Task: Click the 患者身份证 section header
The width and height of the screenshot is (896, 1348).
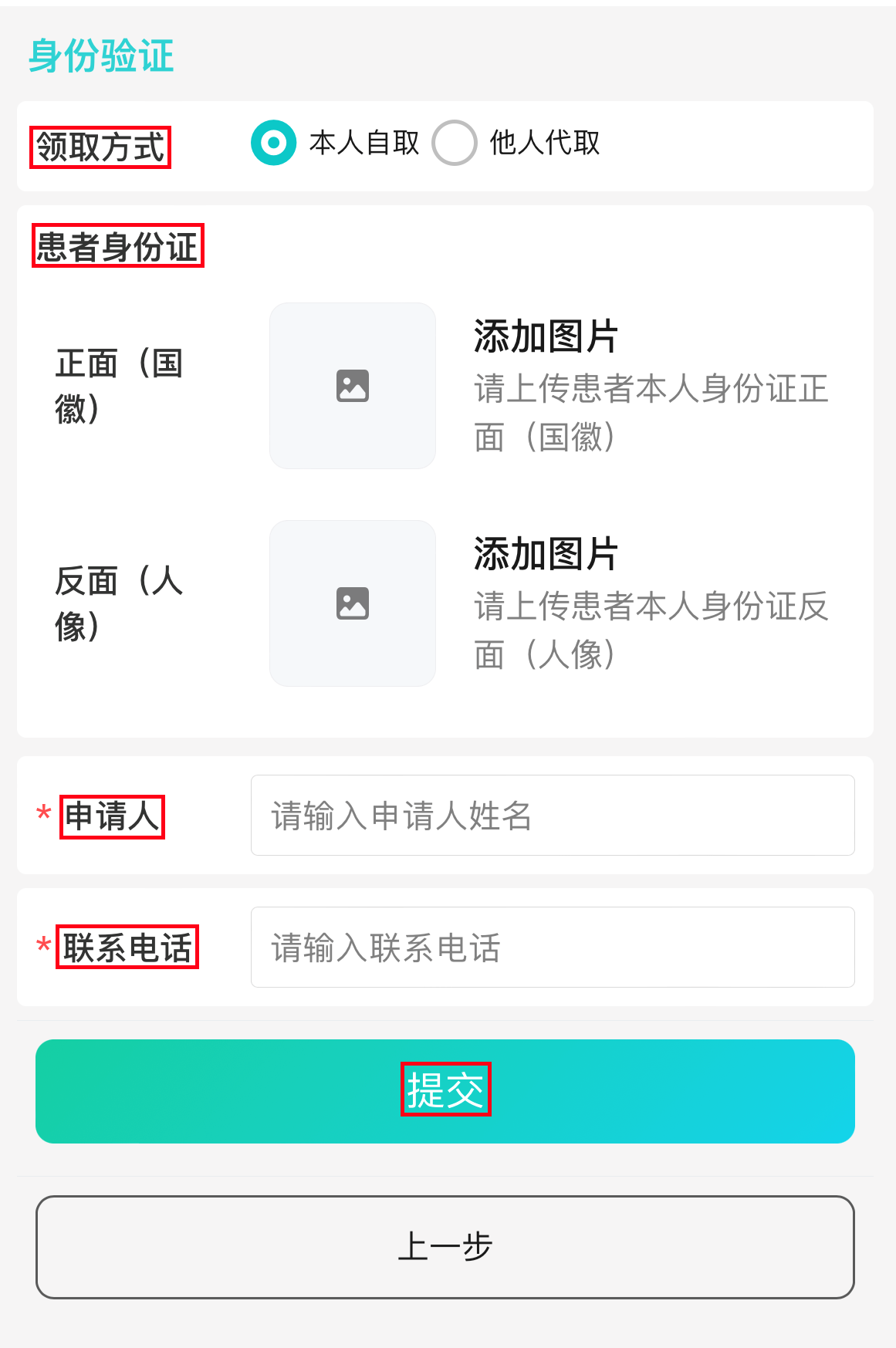Action: pos(117,247)
